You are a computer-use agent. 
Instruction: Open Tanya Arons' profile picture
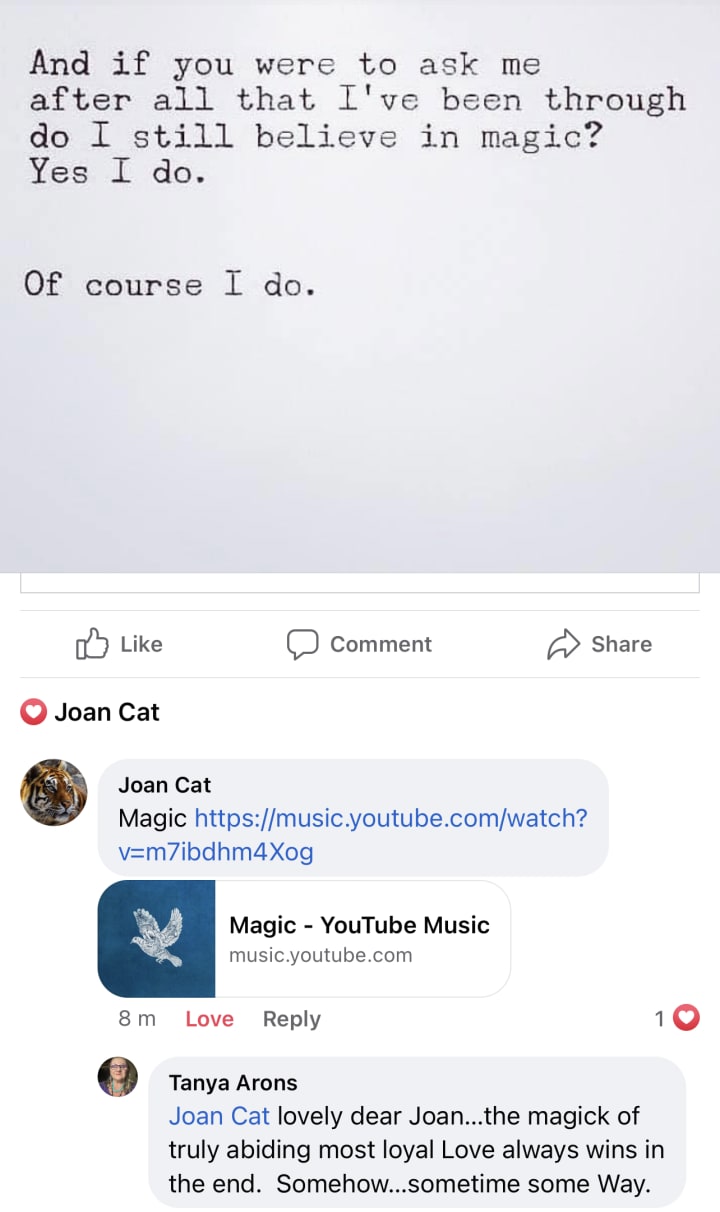117,1077
